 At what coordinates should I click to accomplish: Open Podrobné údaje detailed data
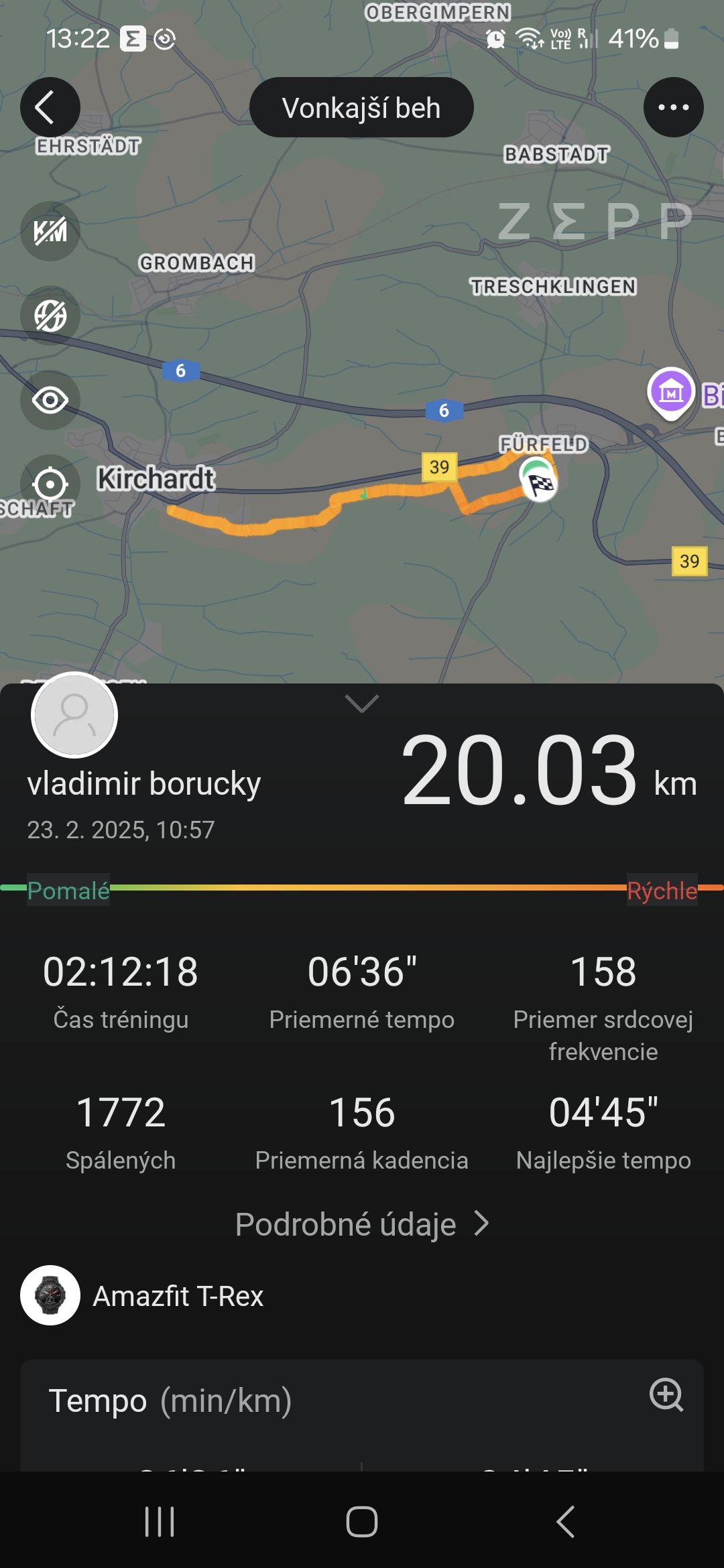[x=362, y=1224]
